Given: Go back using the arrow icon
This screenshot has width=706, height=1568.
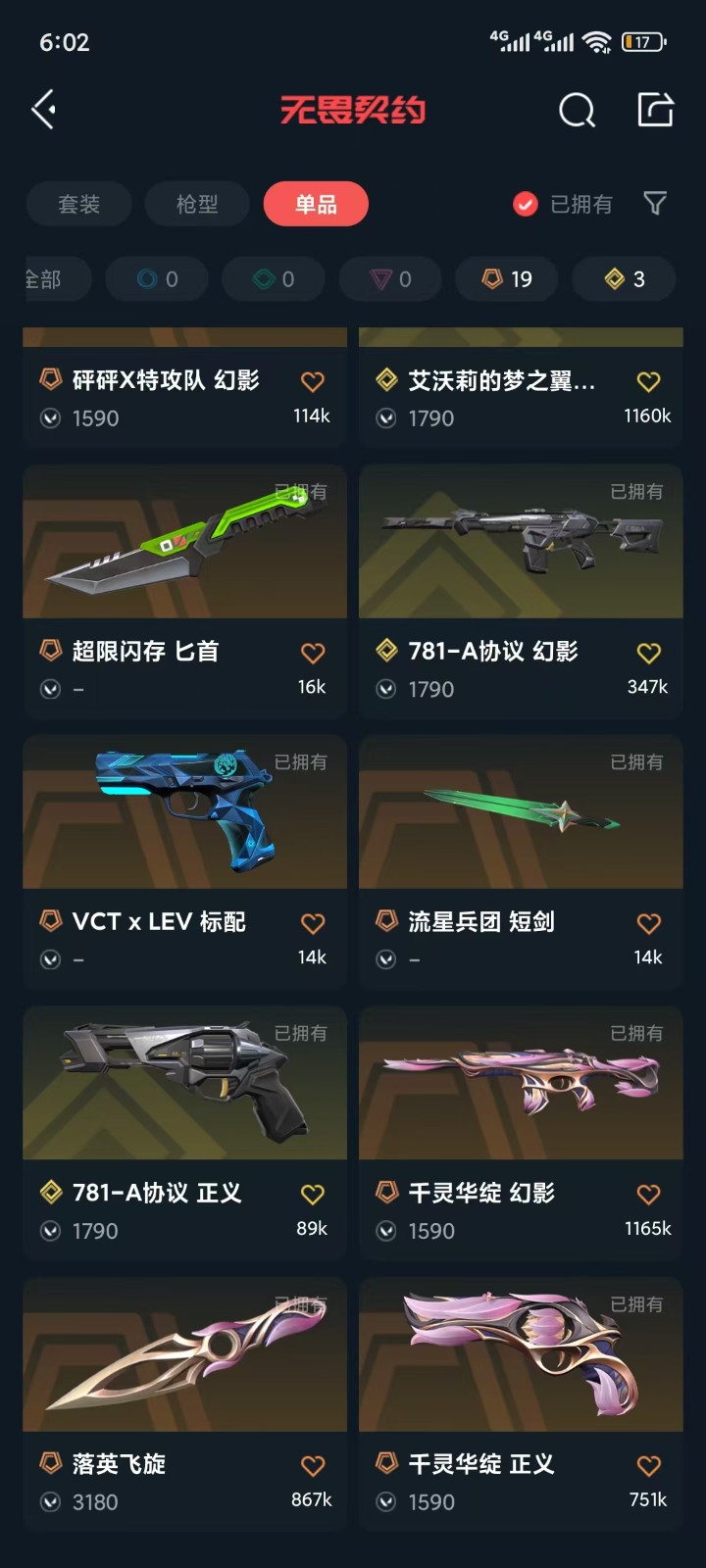Looking at the screenshot, I should pyautogui.click(x=44, y=110).
